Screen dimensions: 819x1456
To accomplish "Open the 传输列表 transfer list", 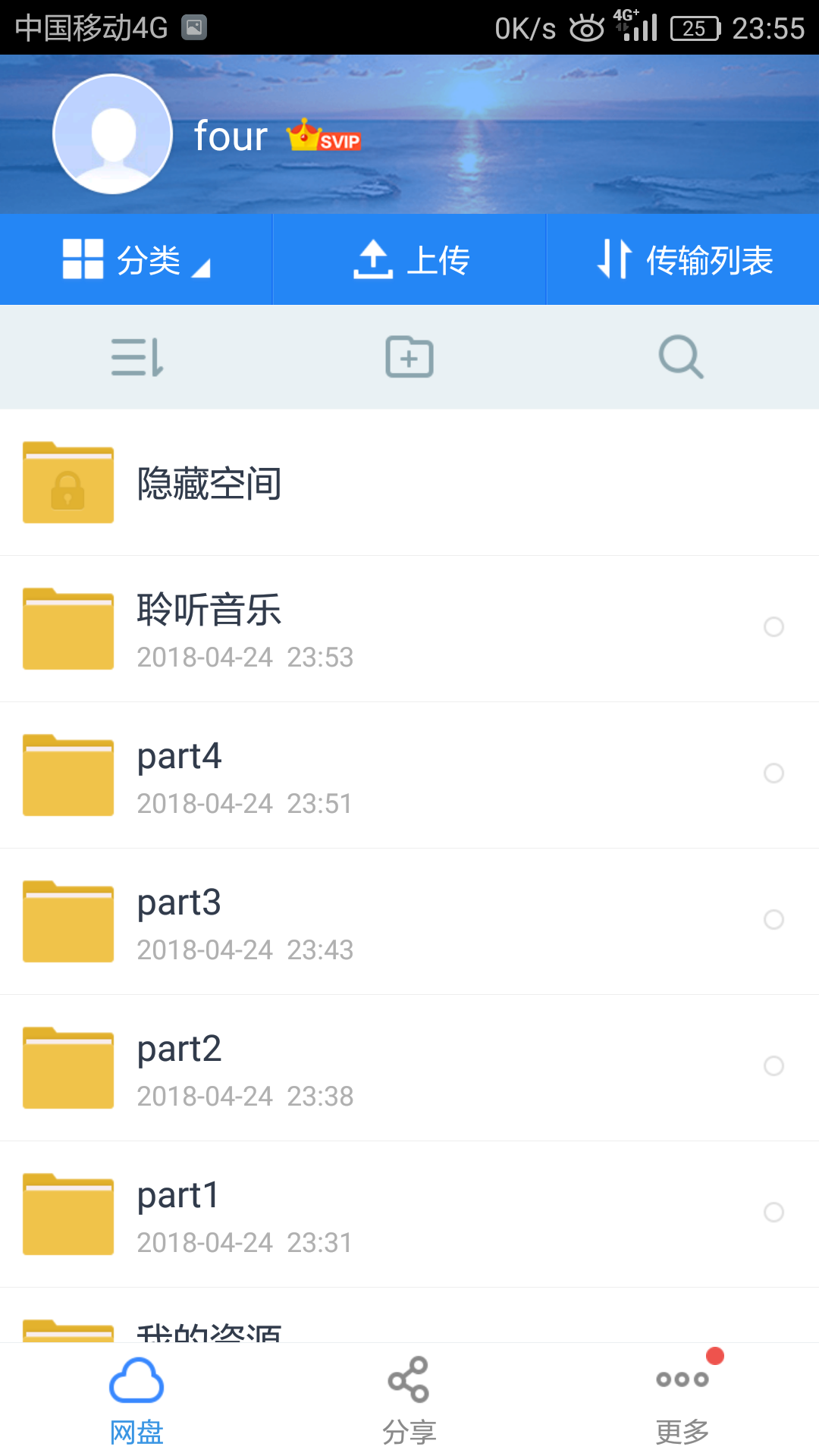I will click(x=682, y=259).
